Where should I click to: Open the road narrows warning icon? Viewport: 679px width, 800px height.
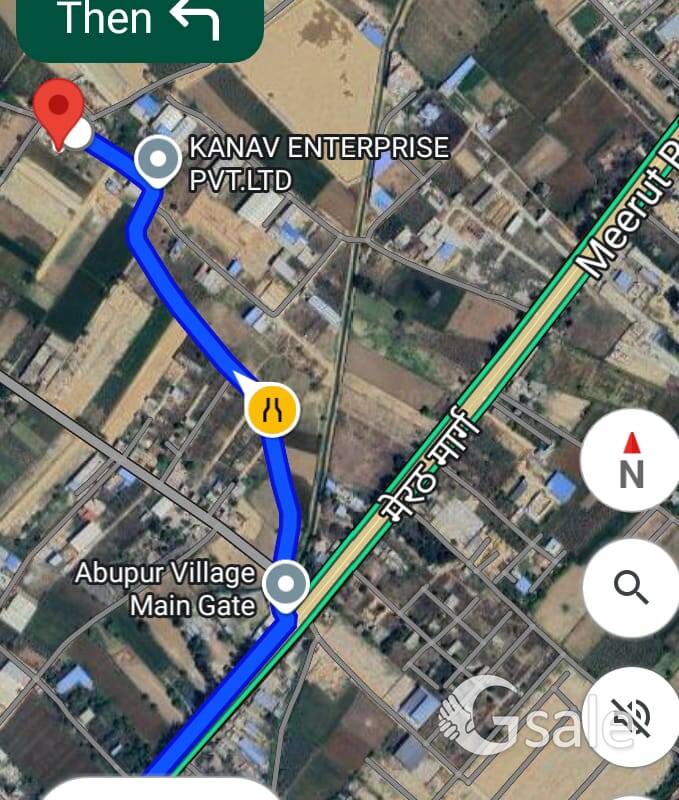[x=271, y=408]
